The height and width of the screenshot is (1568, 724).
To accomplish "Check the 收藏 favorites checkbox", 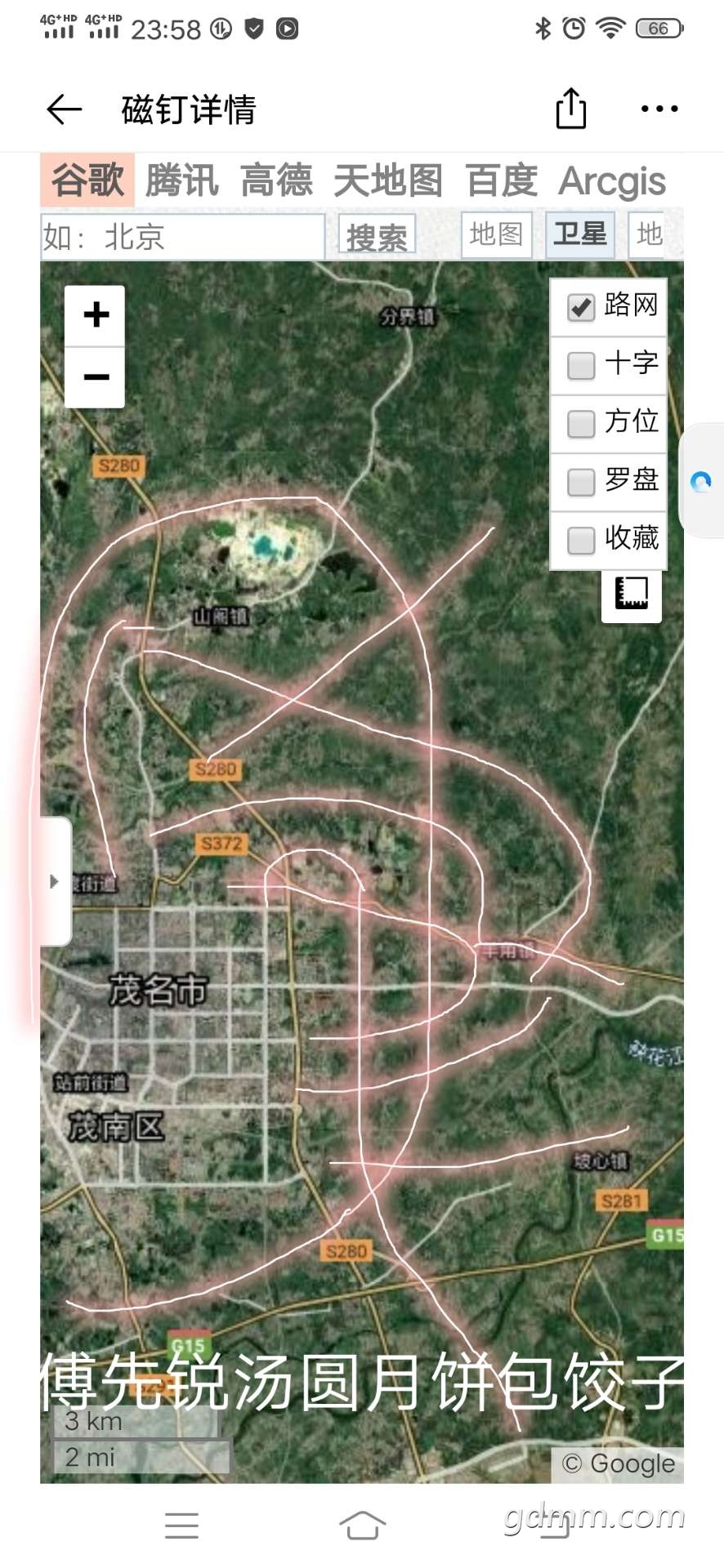I will [581, 540].
